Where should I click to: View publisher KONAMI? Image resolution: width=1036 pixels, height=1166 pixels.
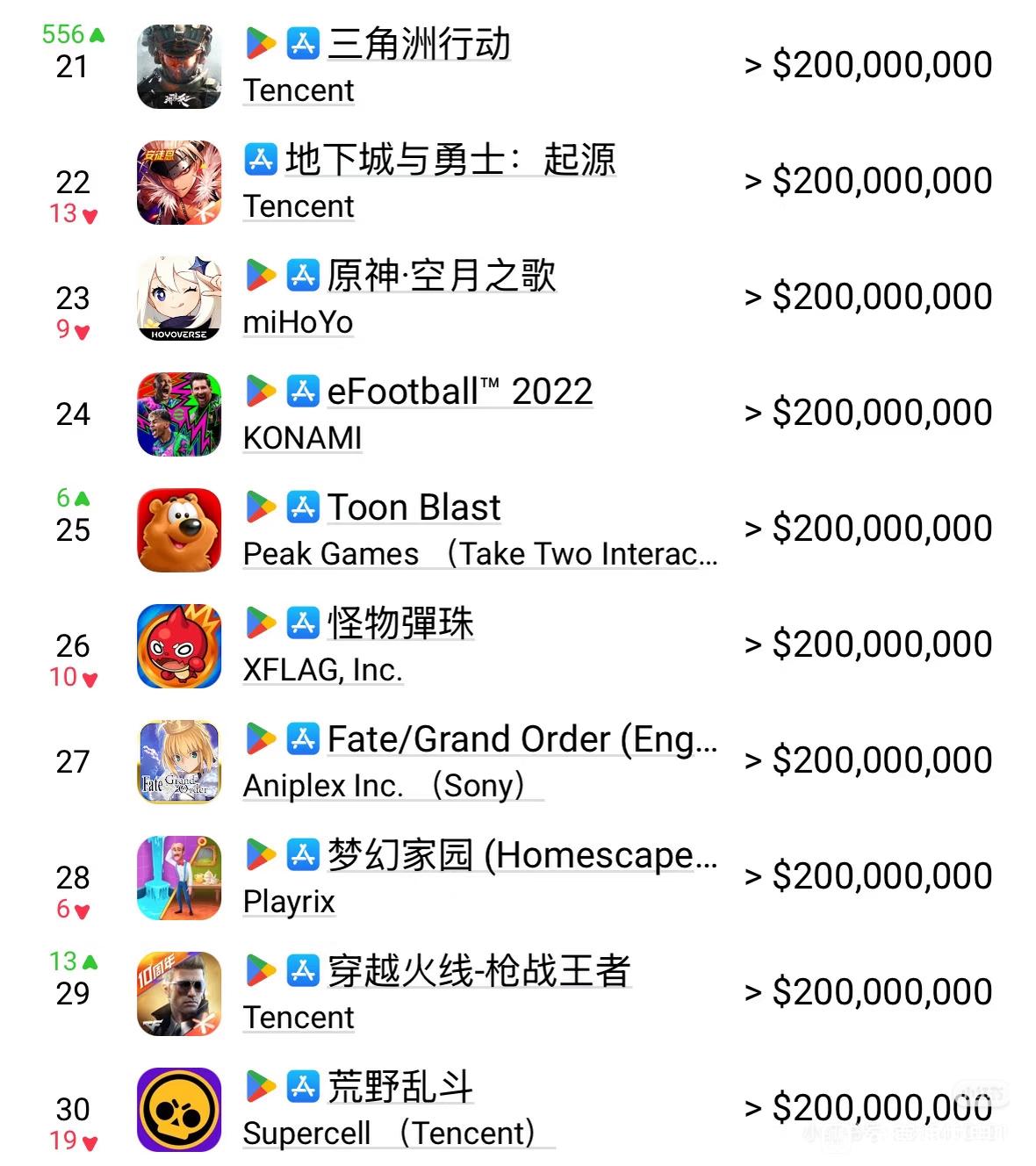pos(302,437)
